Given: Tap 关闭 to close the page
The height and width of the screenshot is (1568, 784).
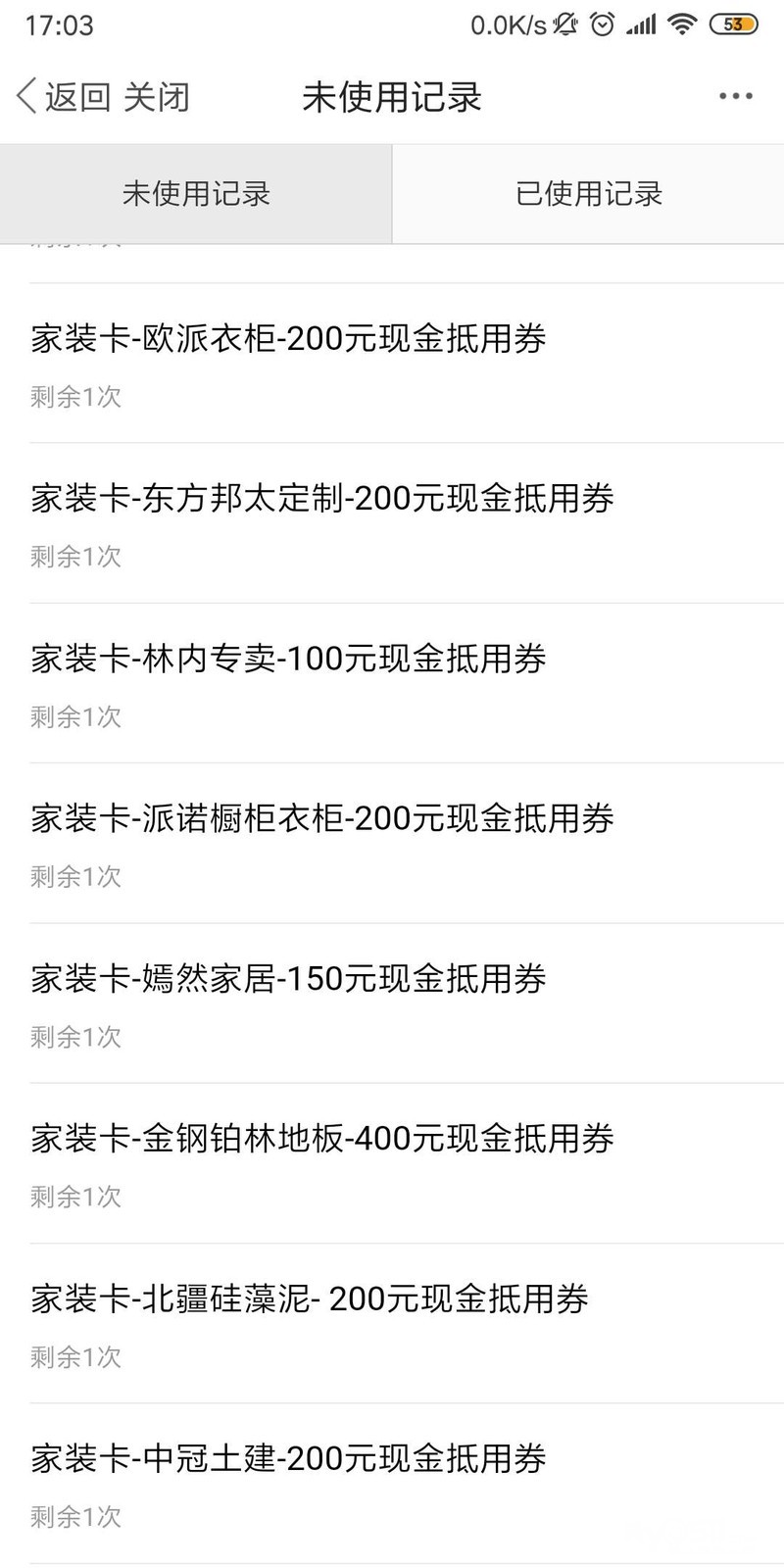Looking at the screenshot, I should [x=157, y=97].
